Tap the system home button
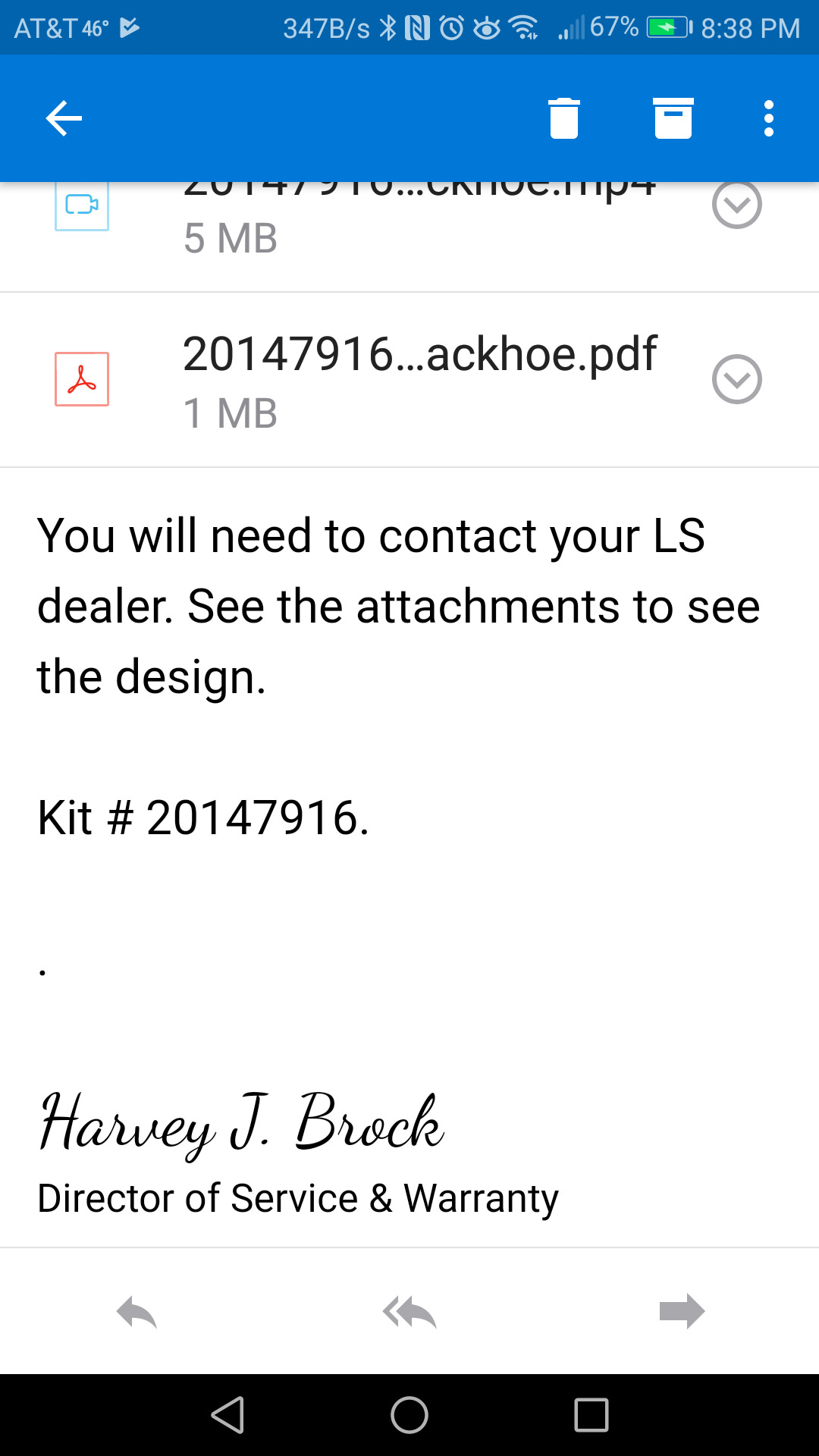Viewport: 819px width, 1456px height. coord(409,1415)
